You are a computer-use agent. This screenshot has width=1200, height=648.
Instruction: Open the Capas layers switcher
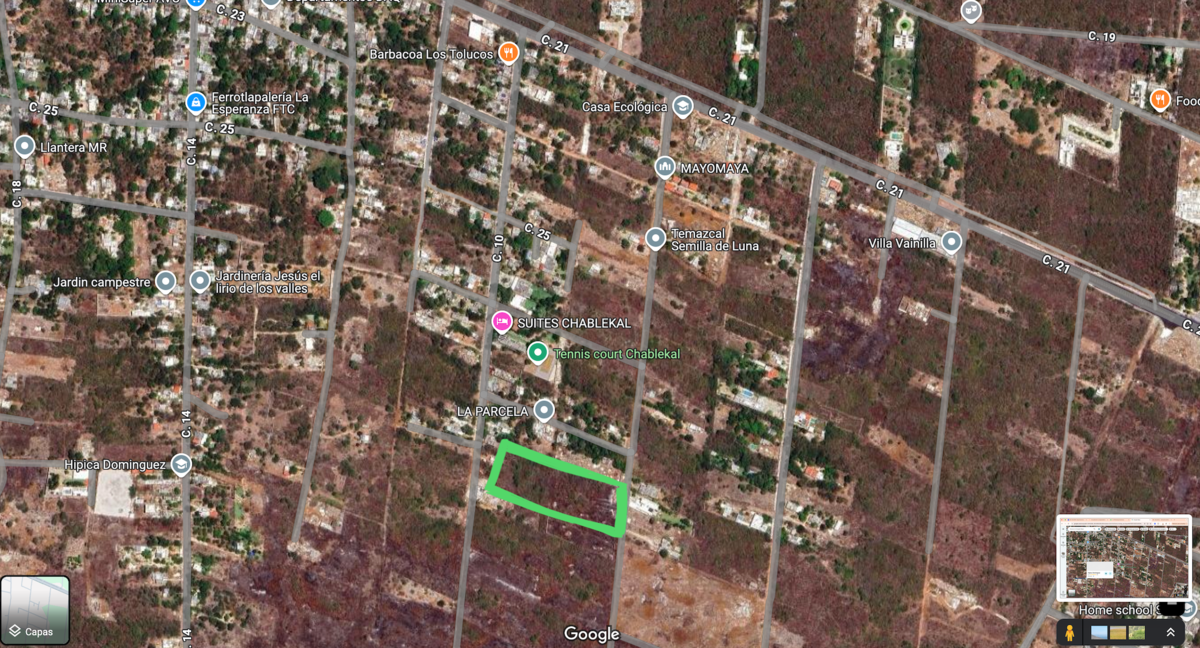[x=35, y=610]
